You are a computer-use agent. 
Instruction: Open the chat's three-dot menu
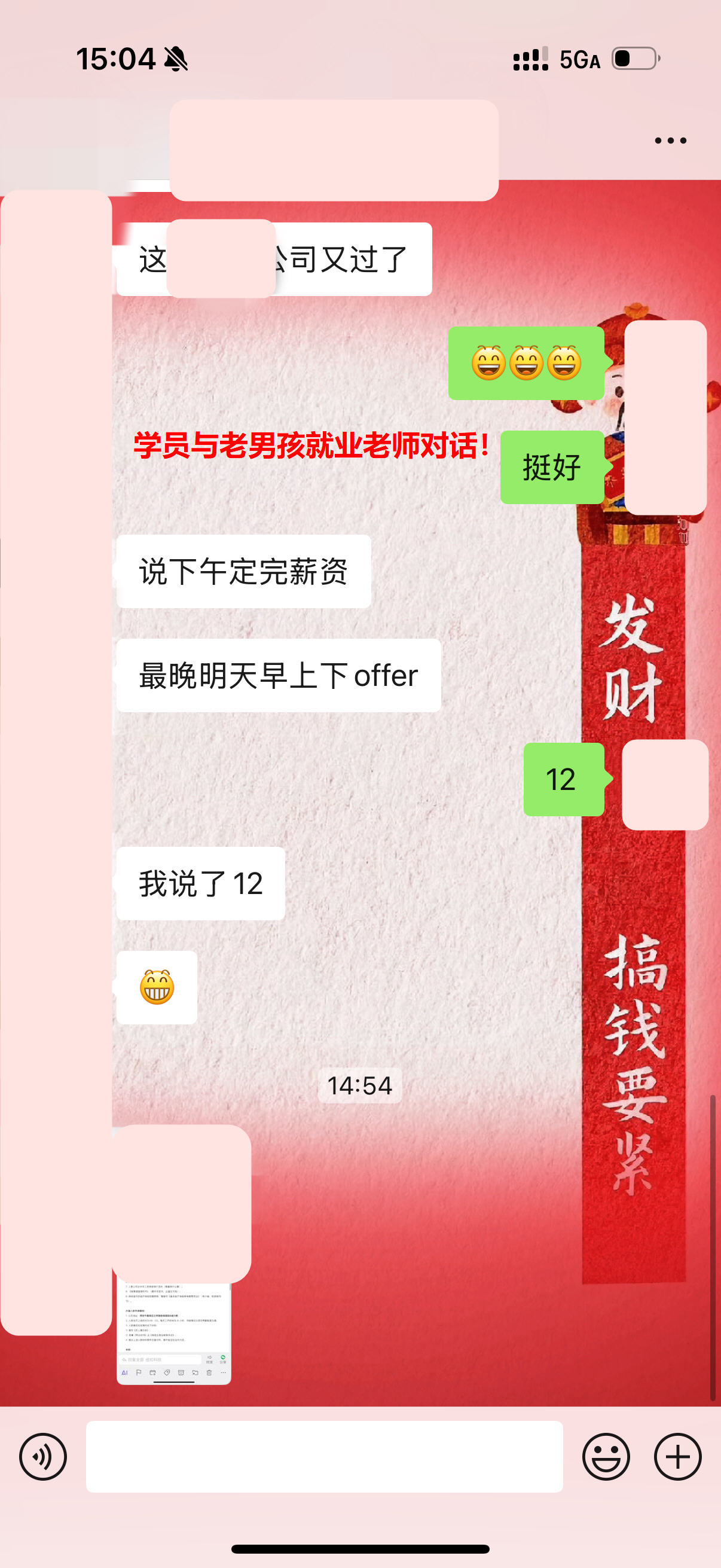tap(670, 141)
